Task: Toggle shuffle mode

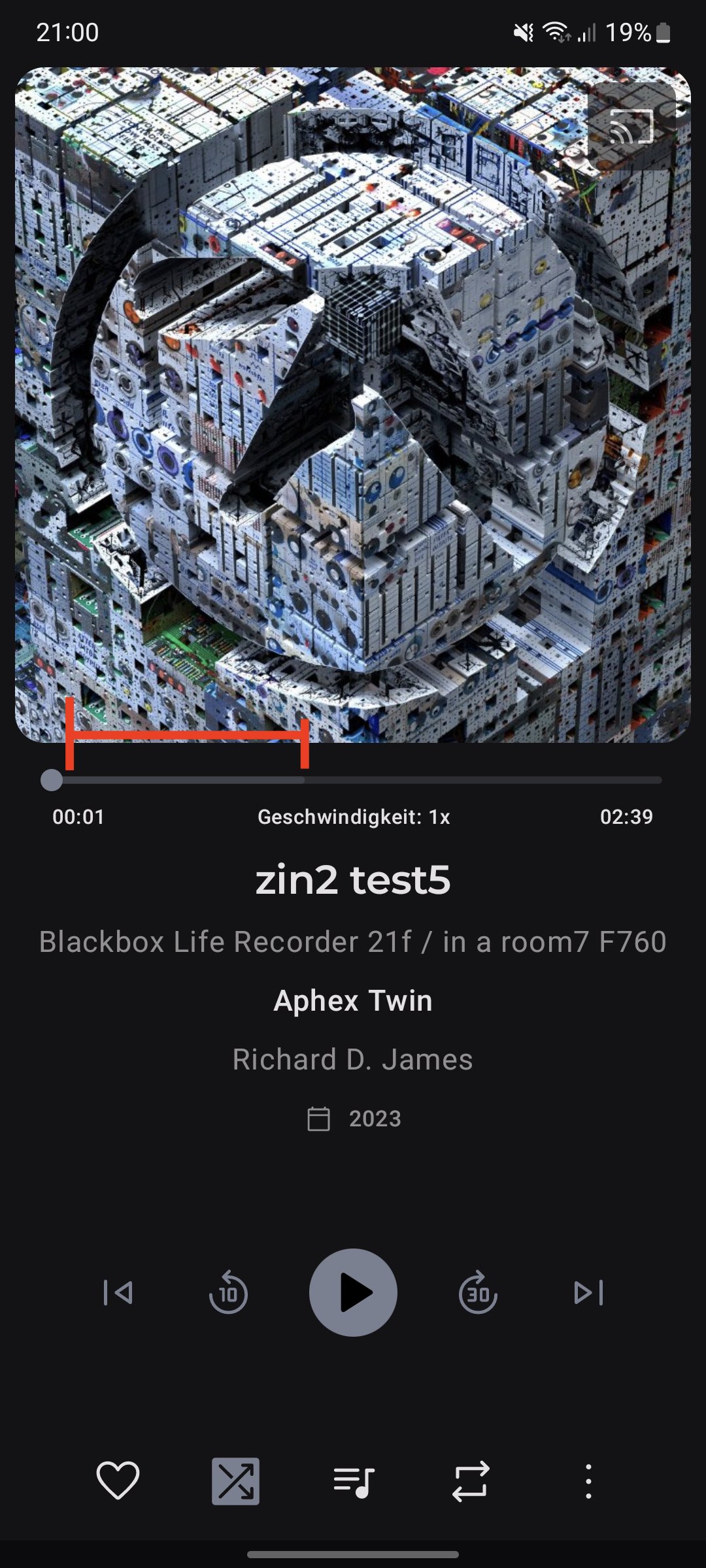Action: tap(235, 1481)
